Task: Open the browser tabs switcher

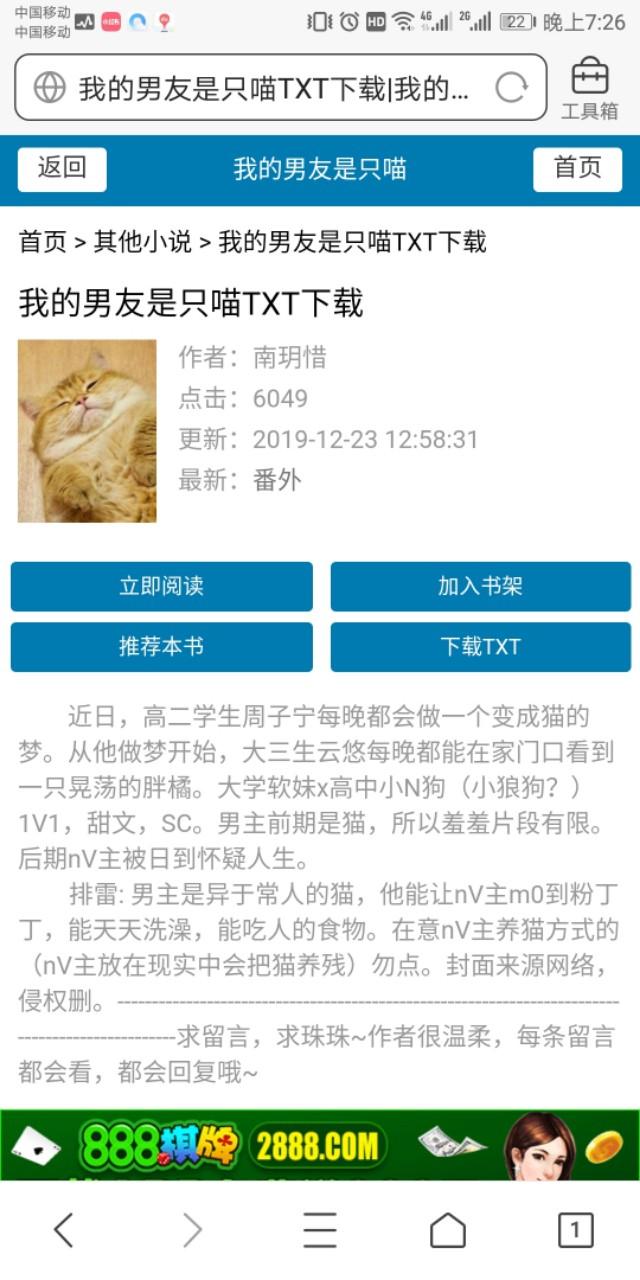Action: coord(575,1230)
